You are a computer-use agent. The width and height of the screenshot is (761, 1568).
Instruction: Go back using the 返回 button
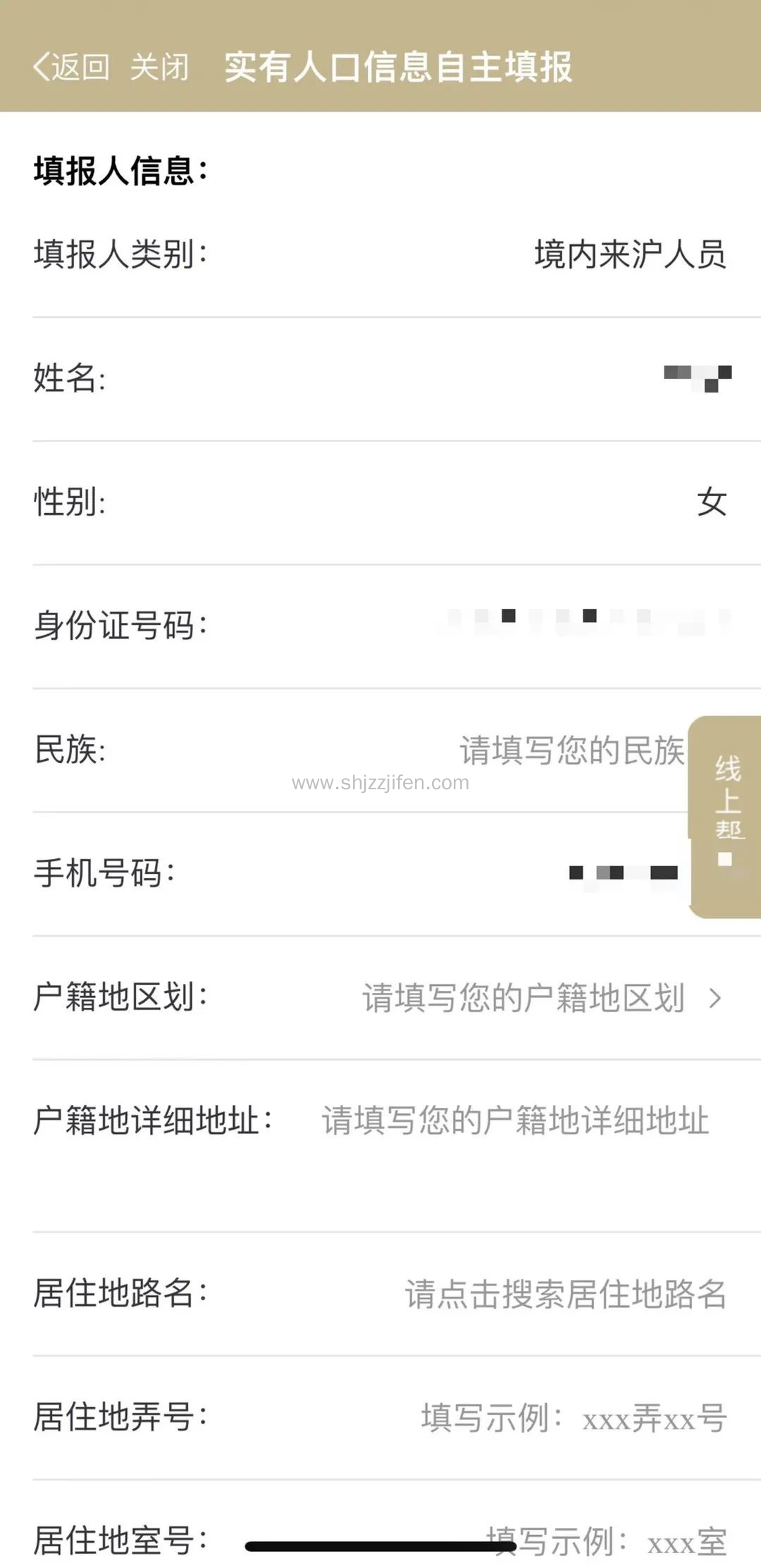(x=70, y=68)
